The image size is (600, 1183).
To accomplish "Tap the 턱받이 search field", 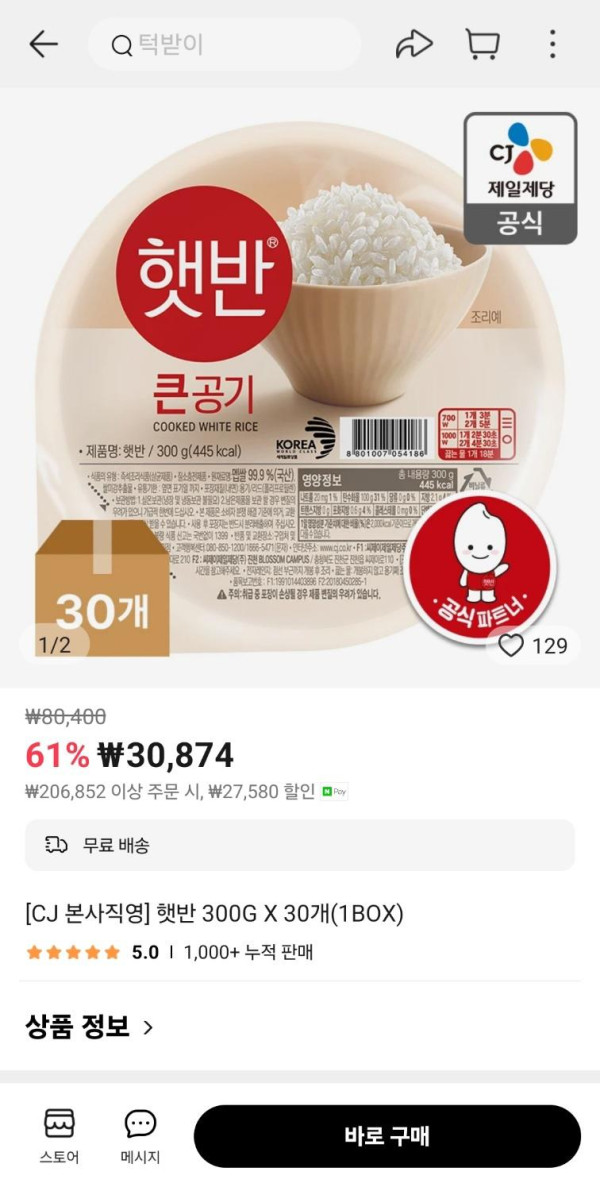I will pyautogui.click(x=225, y=45).
